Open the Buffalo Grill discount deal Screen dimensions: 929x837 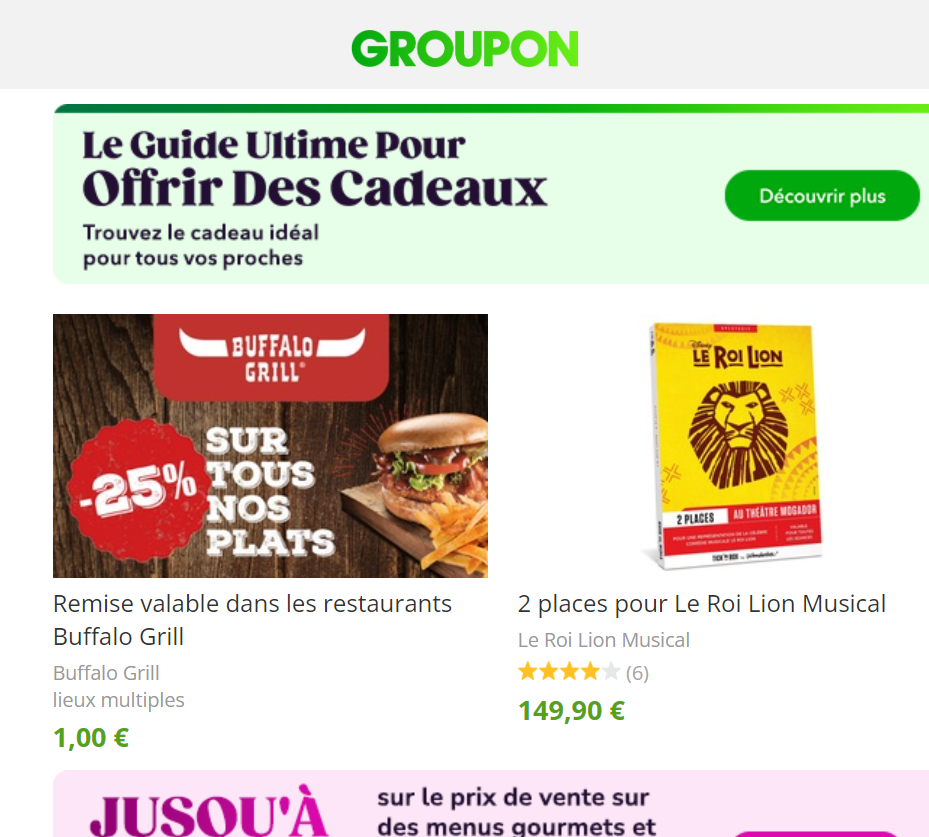tap(270, 446)
